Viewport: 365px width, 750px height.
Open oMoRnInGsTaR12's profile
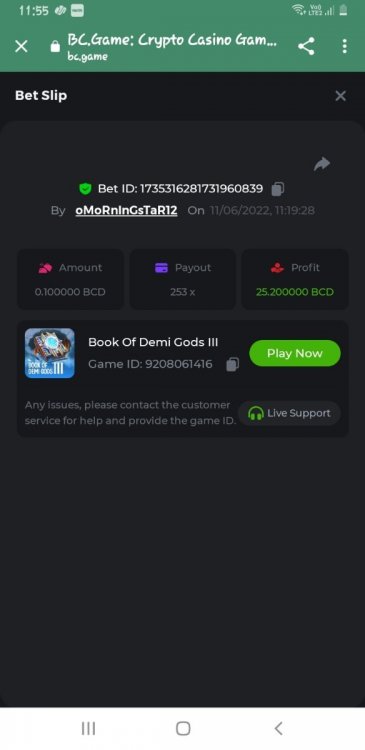click(x=126, y=210)
